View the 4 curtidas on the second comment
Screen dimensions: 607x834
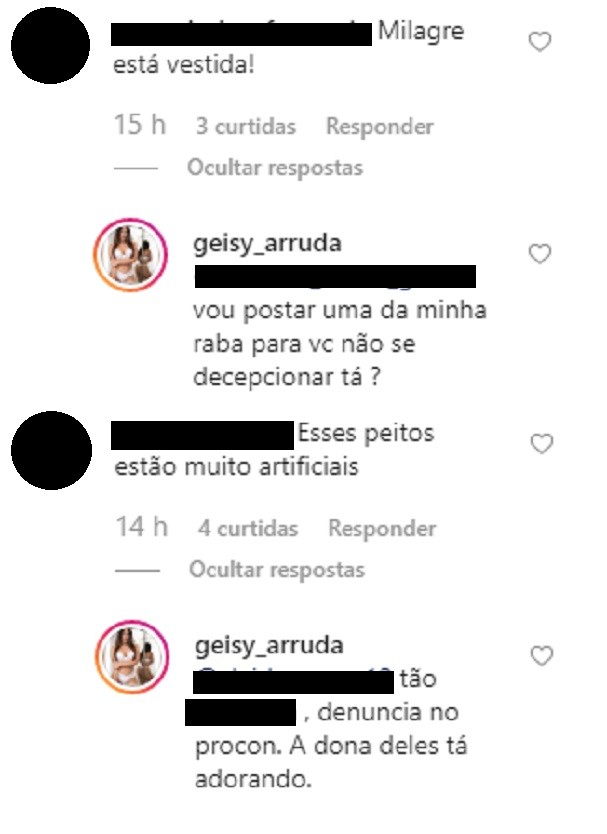click(x=247, y=528)
